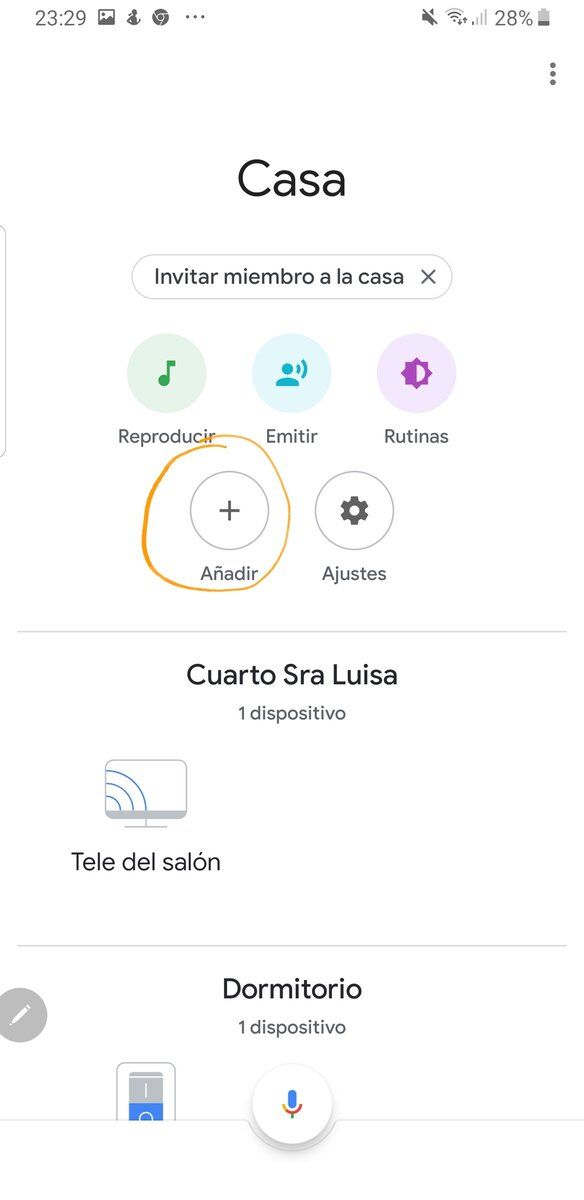Open the Reproducir music shortcut
The height and width of the screenshot is (1200, 584).
tap(166, 373)
